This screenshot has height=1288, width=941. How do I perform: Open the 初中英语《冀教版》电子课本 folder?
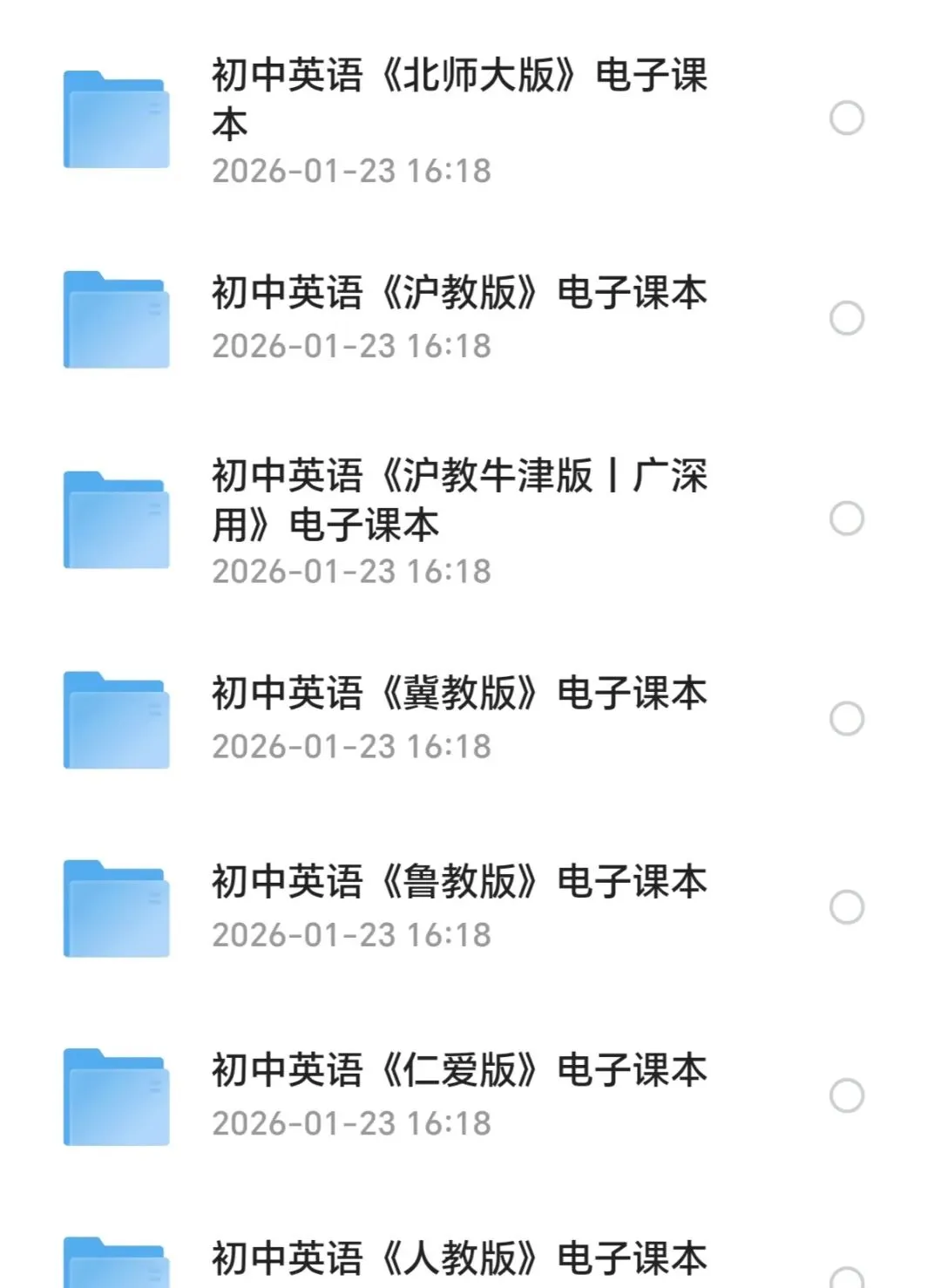459,695
